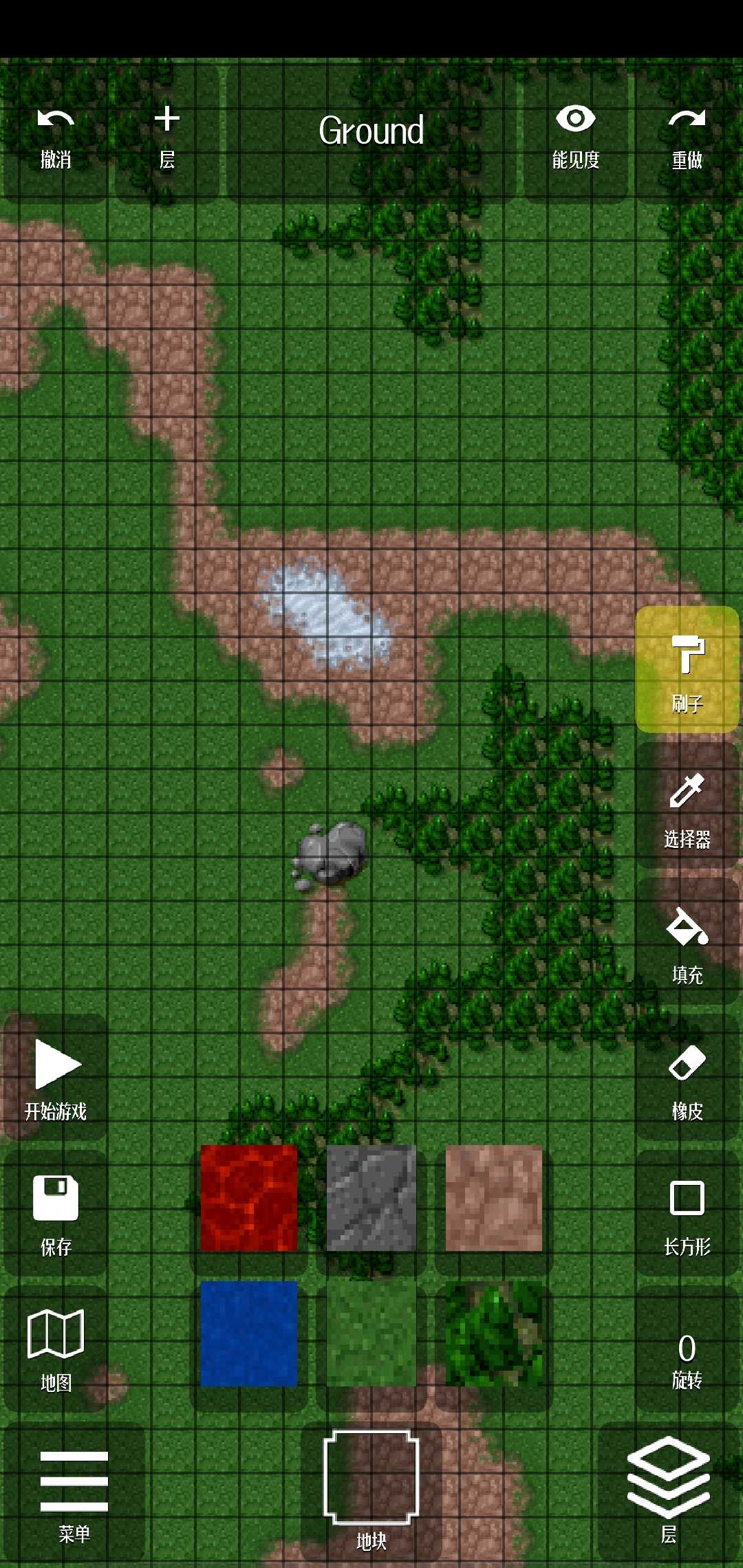Pick the gray stone tile
The width and height of the screenshot is (743, 1568).
[x=371, y=1198]
